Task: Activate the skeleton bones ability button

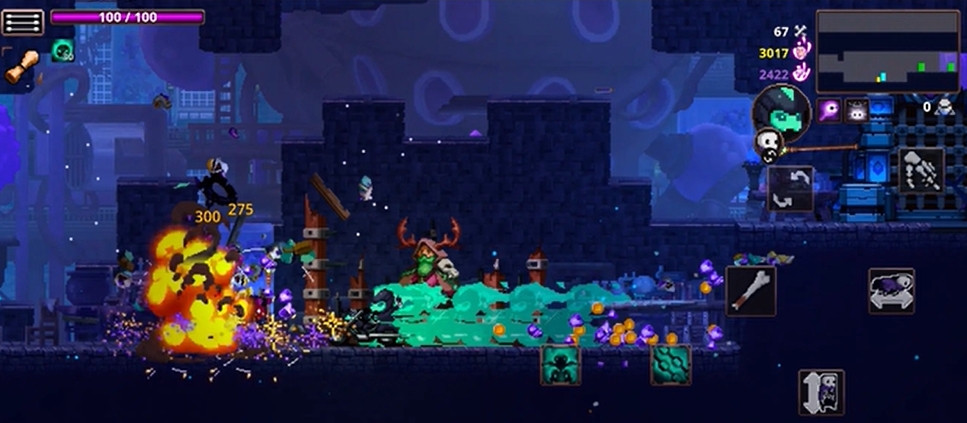Action: [920, 171]
